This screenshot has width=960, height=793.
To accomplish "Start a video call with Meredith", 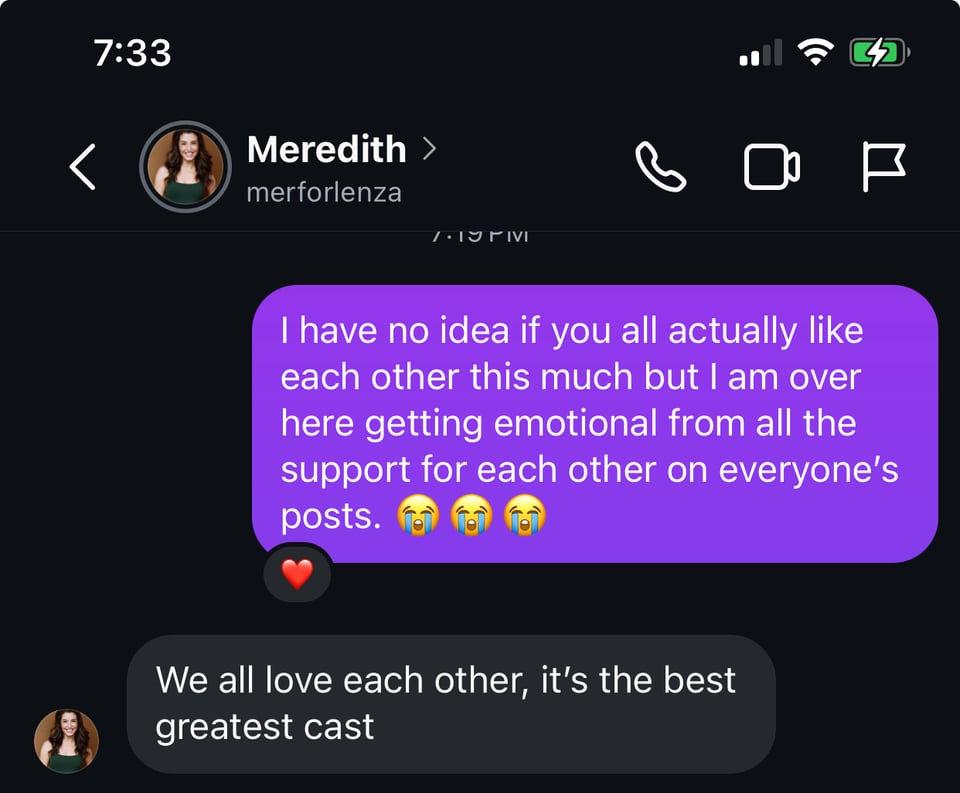I will point(771,167).
